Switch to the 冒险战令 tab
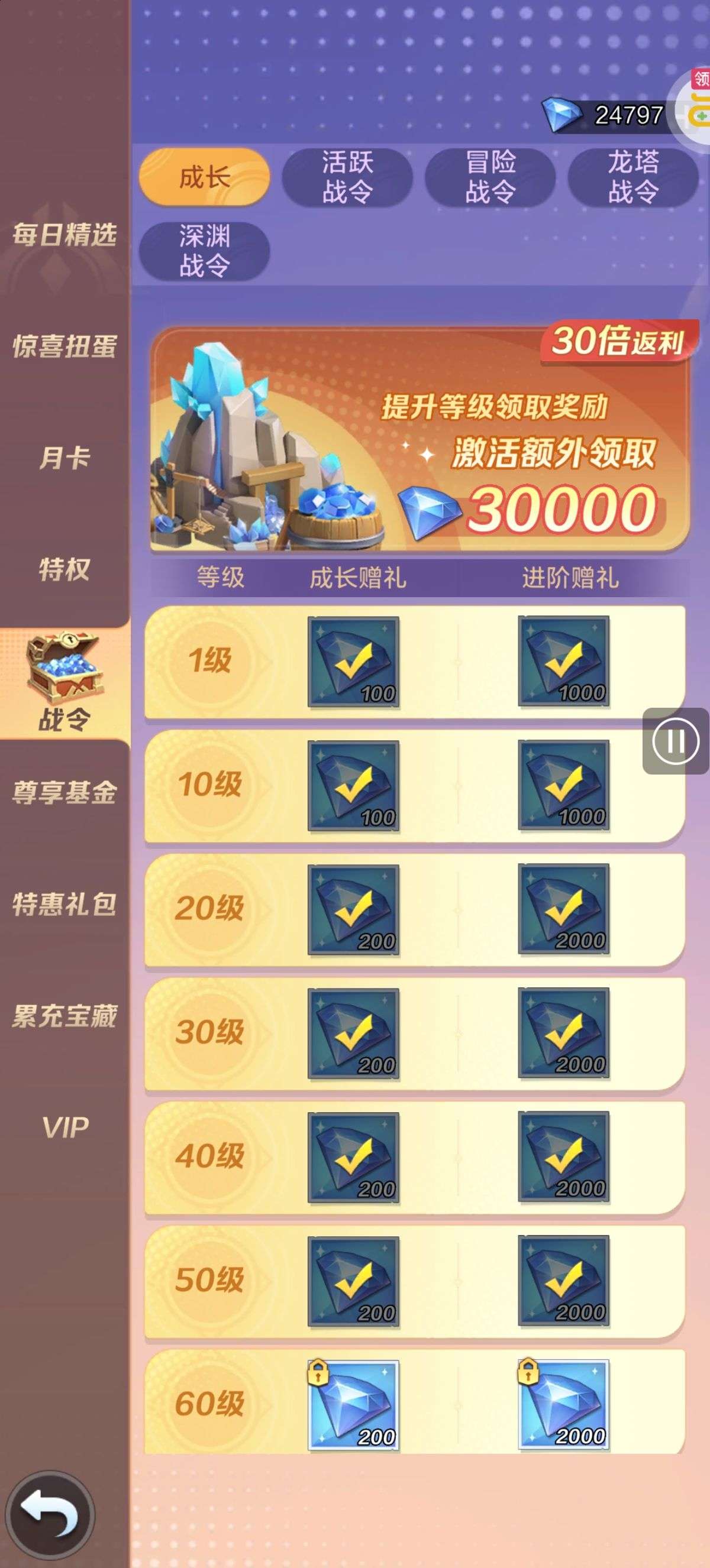710x1568 pixels. [490, 177]
